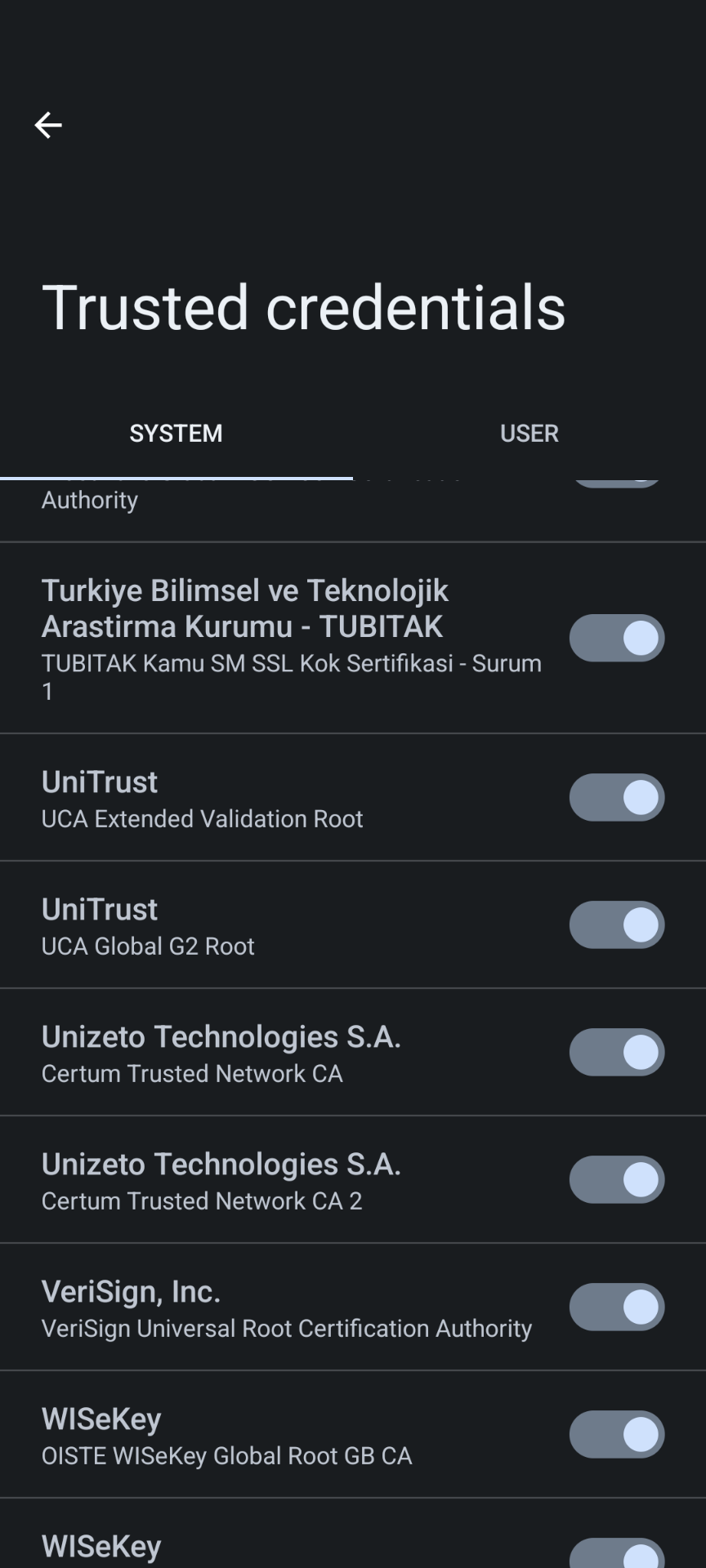The width and height of the screenshot is (706, 1568).
Task: Disable the TUBITAK root certificate toggle
Action: (616, 638)
